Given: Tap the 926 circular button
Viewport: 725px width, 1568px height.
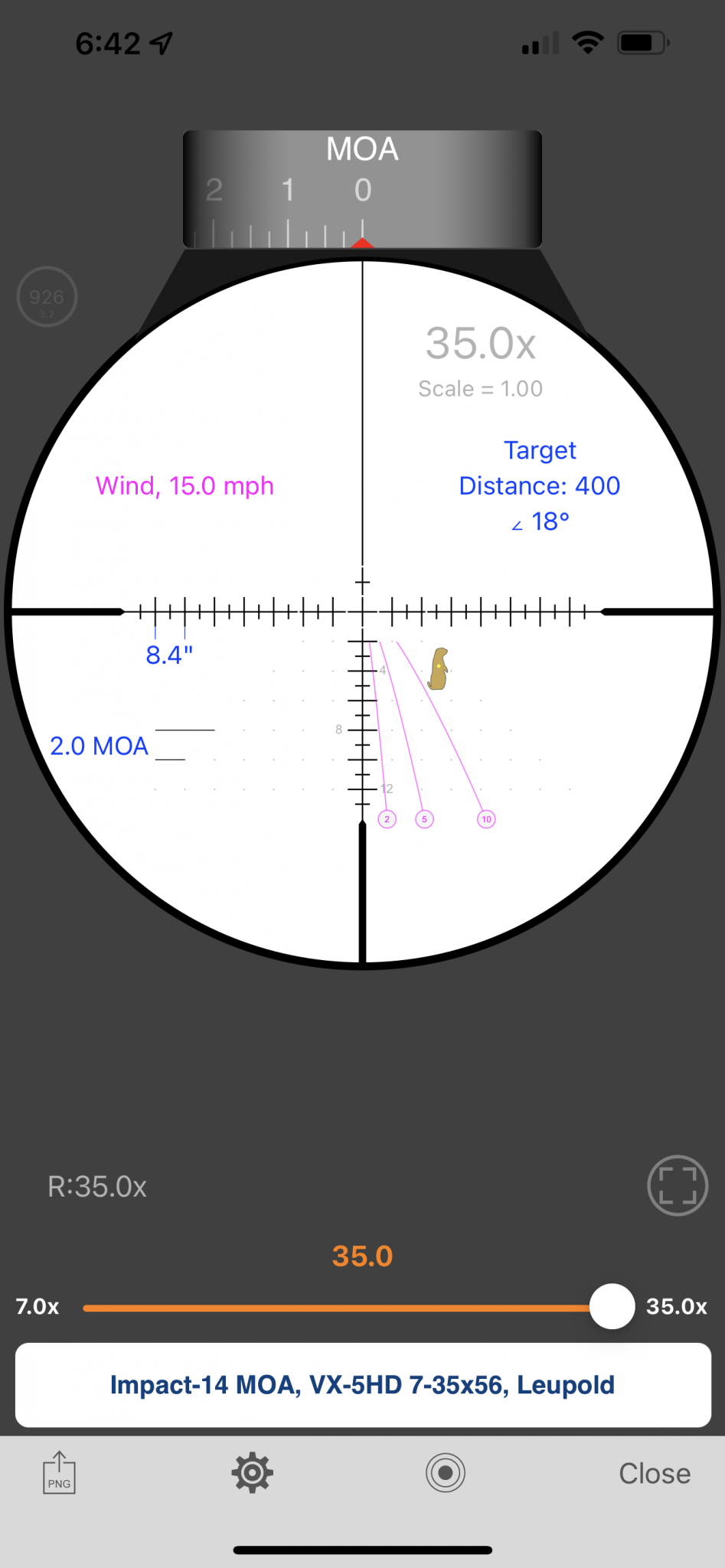Looking at the screenshot, I should (47, 297).
